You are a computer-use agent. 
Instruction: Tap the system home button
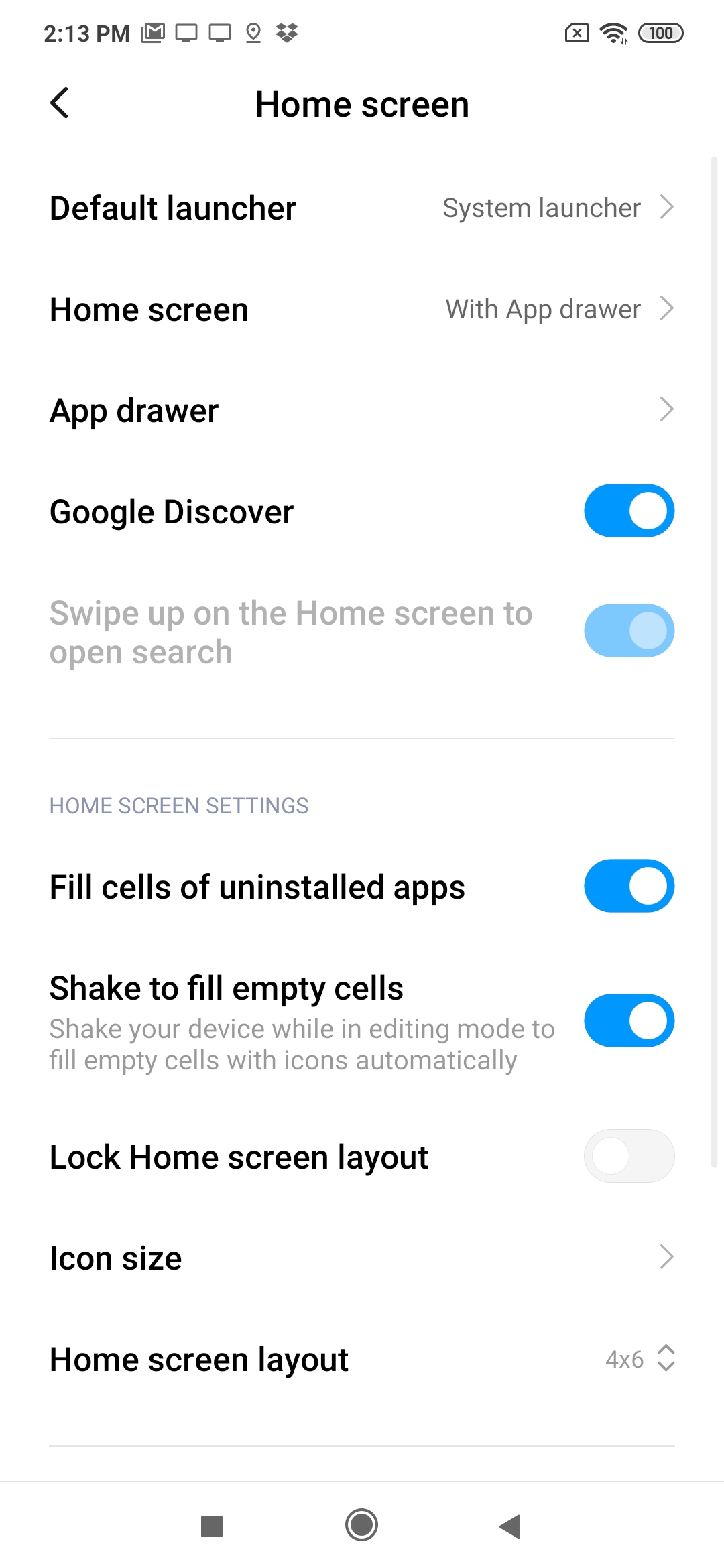click(362, 1526)
